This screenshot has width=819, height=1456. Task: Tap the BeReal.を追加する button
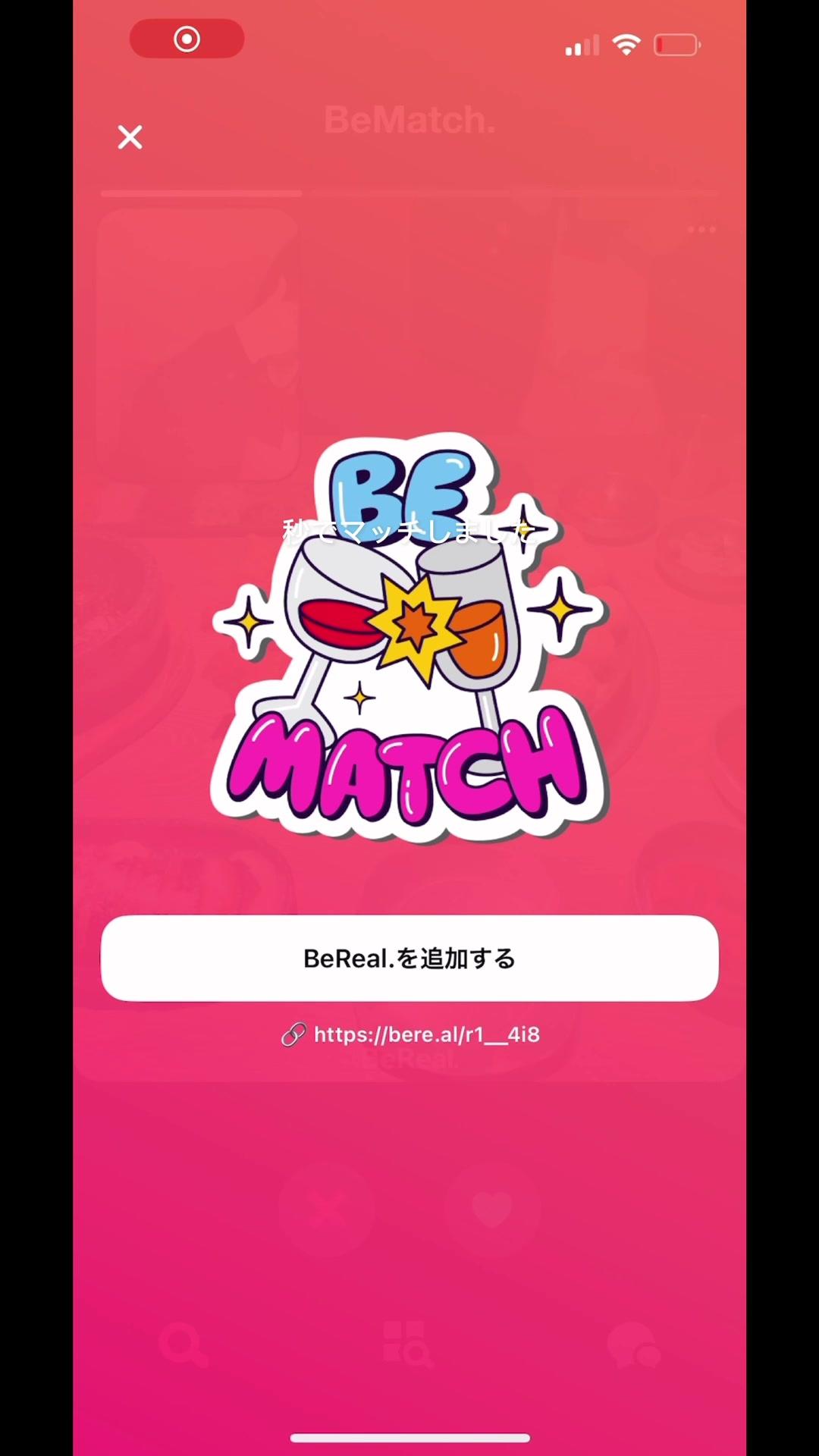coord(409,958)
